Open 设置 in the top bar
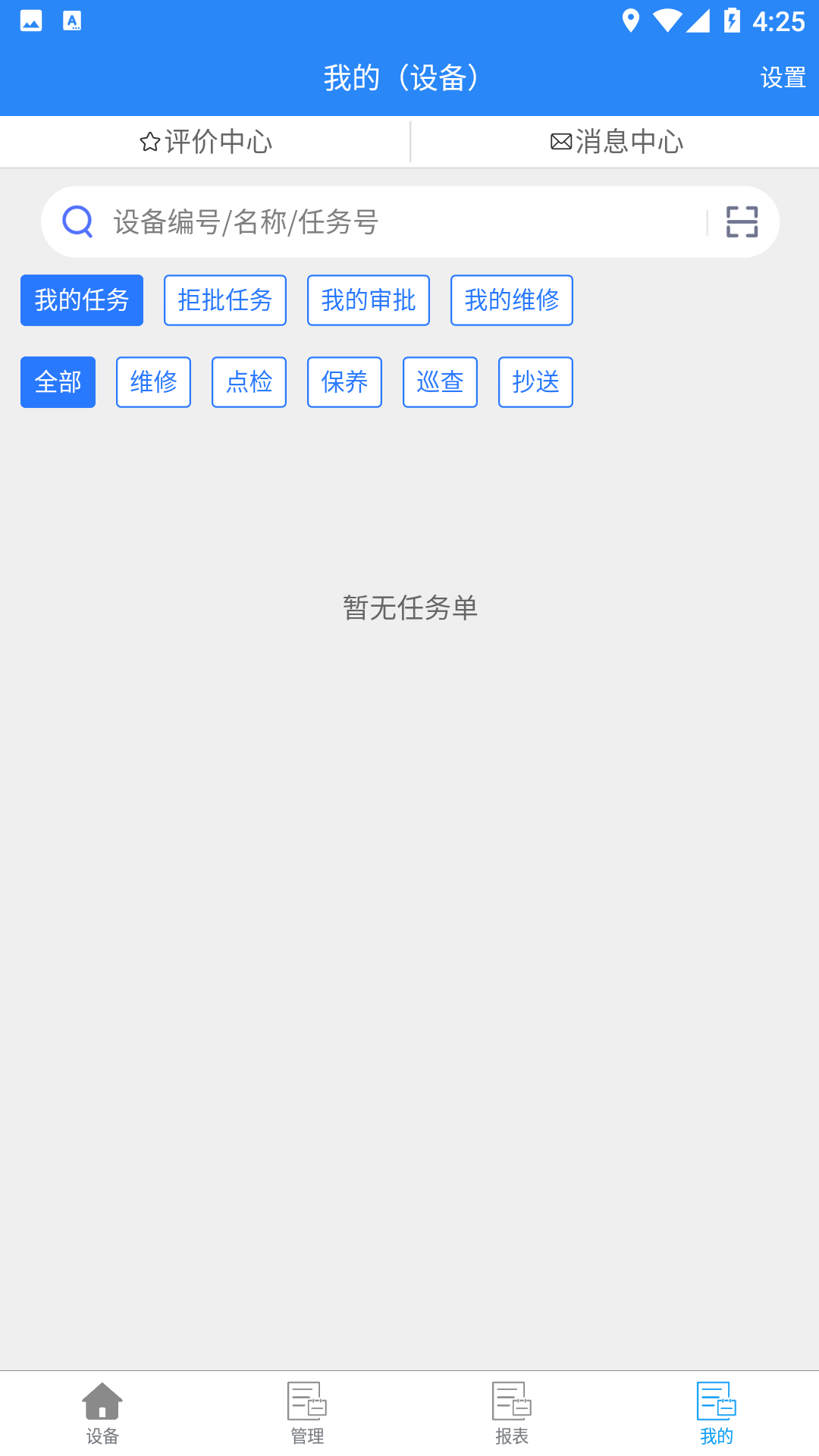Viewport: 819px width, 1456px height. click(782, 78)
